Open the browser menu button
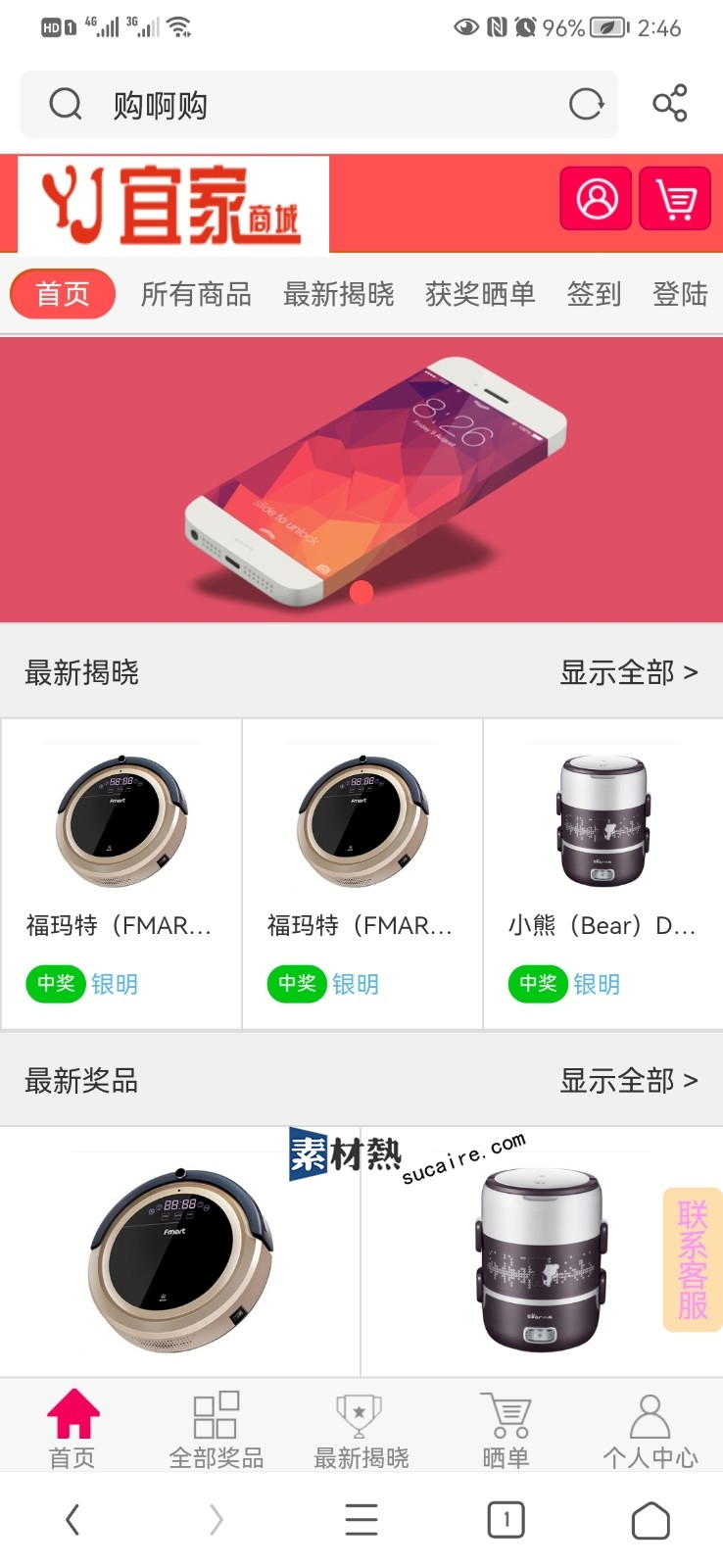 click(361, 1520)
